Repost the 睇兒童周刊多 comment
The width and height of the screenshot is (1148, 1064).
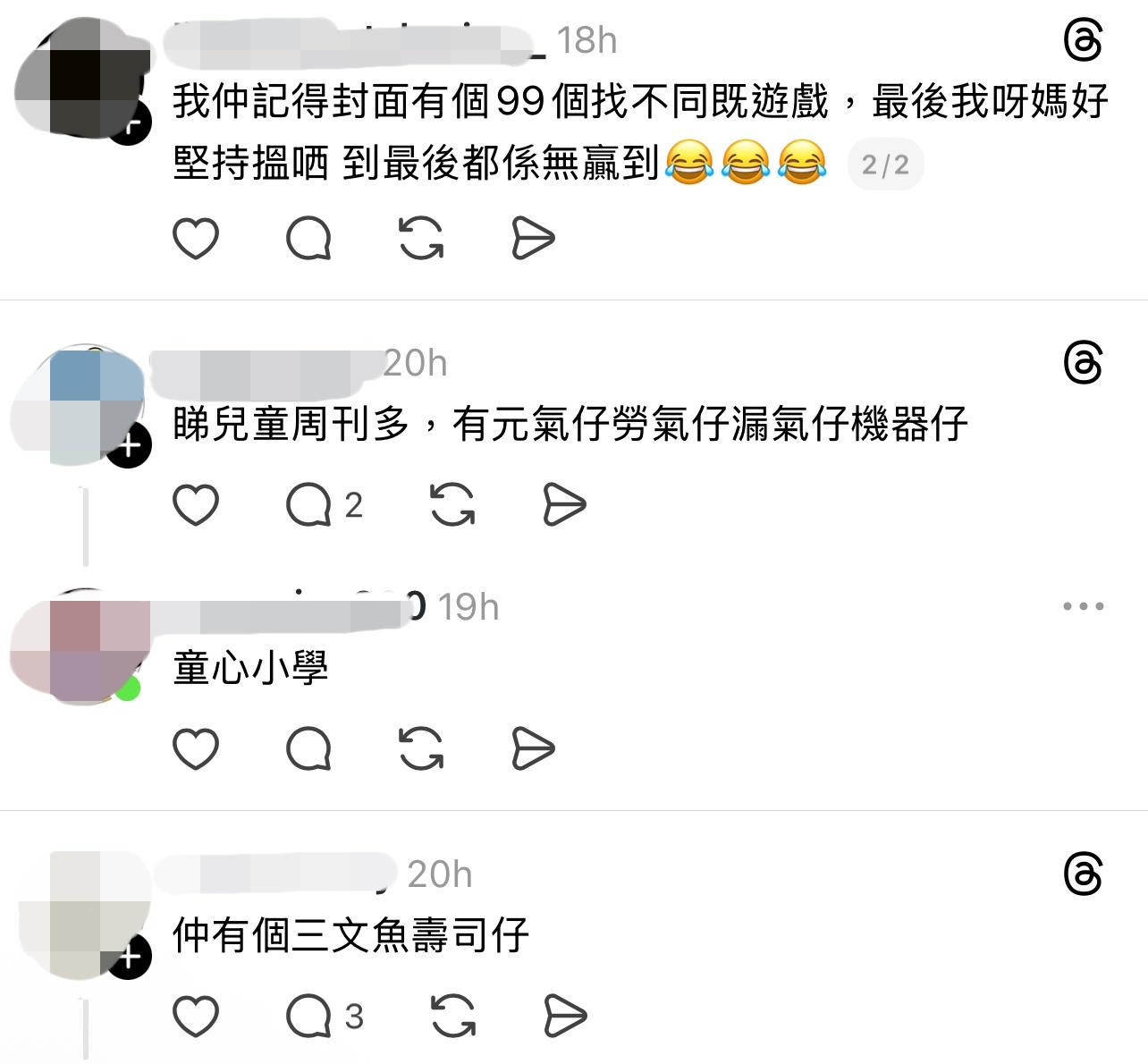452,505
